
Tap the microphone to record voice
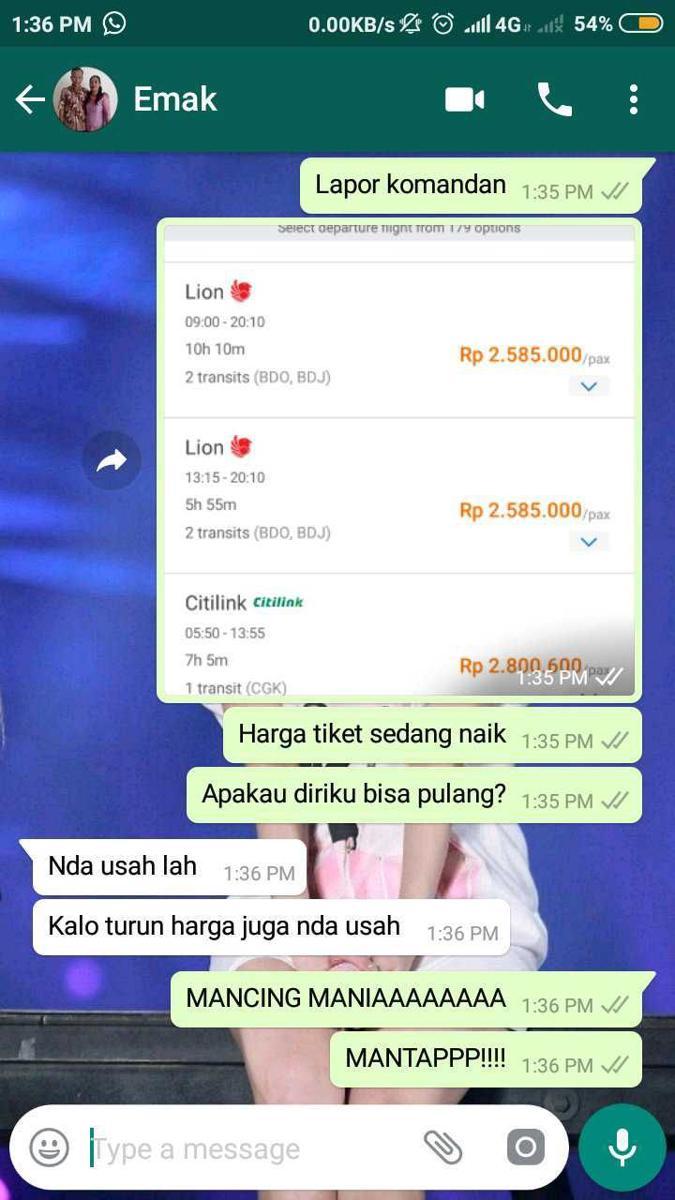[622, 1147]
